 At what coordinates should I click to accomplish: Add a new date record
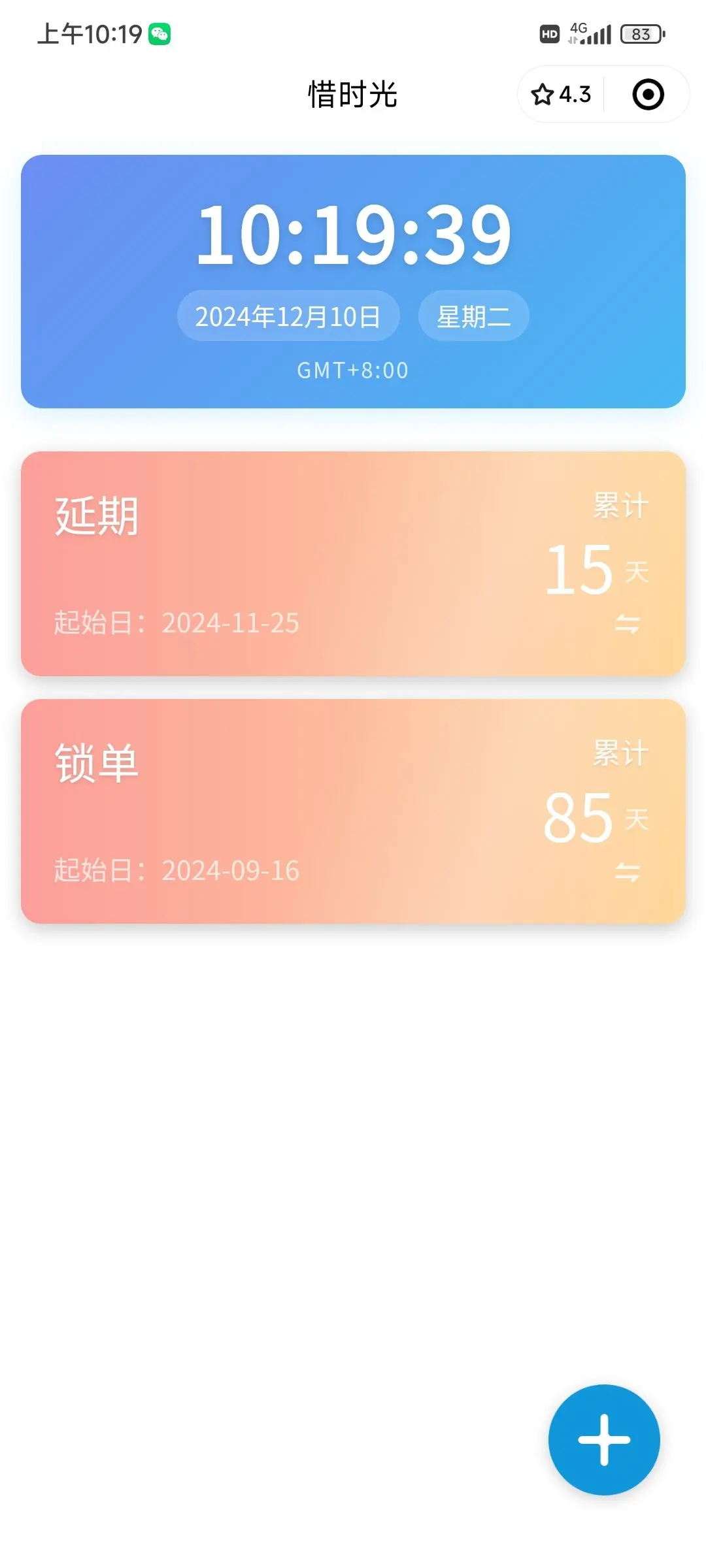click(603, 1439)
